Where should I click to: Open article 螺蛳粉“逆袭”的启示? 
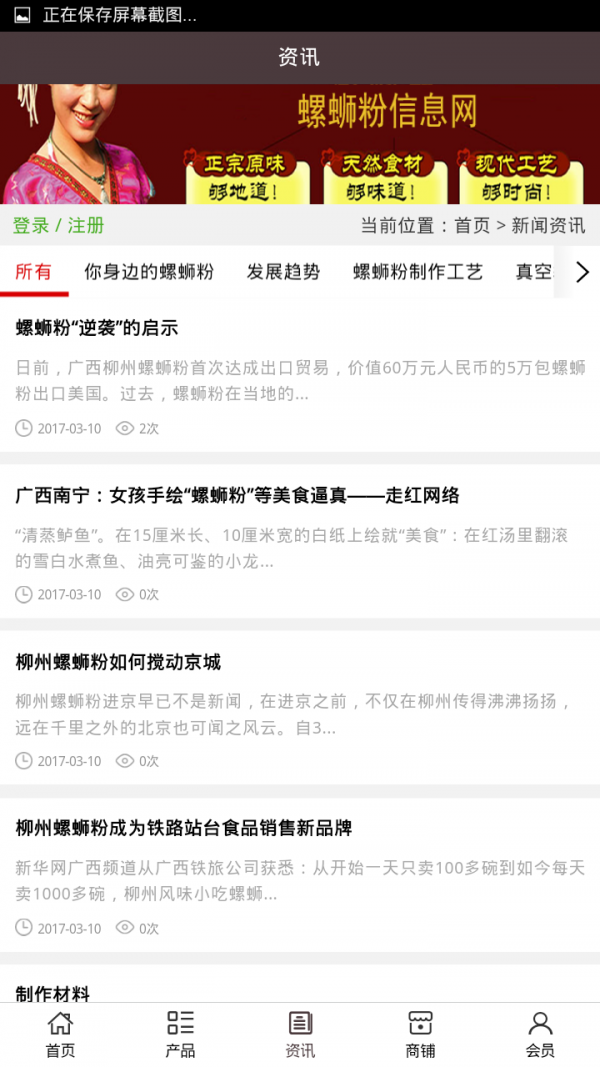97,328
